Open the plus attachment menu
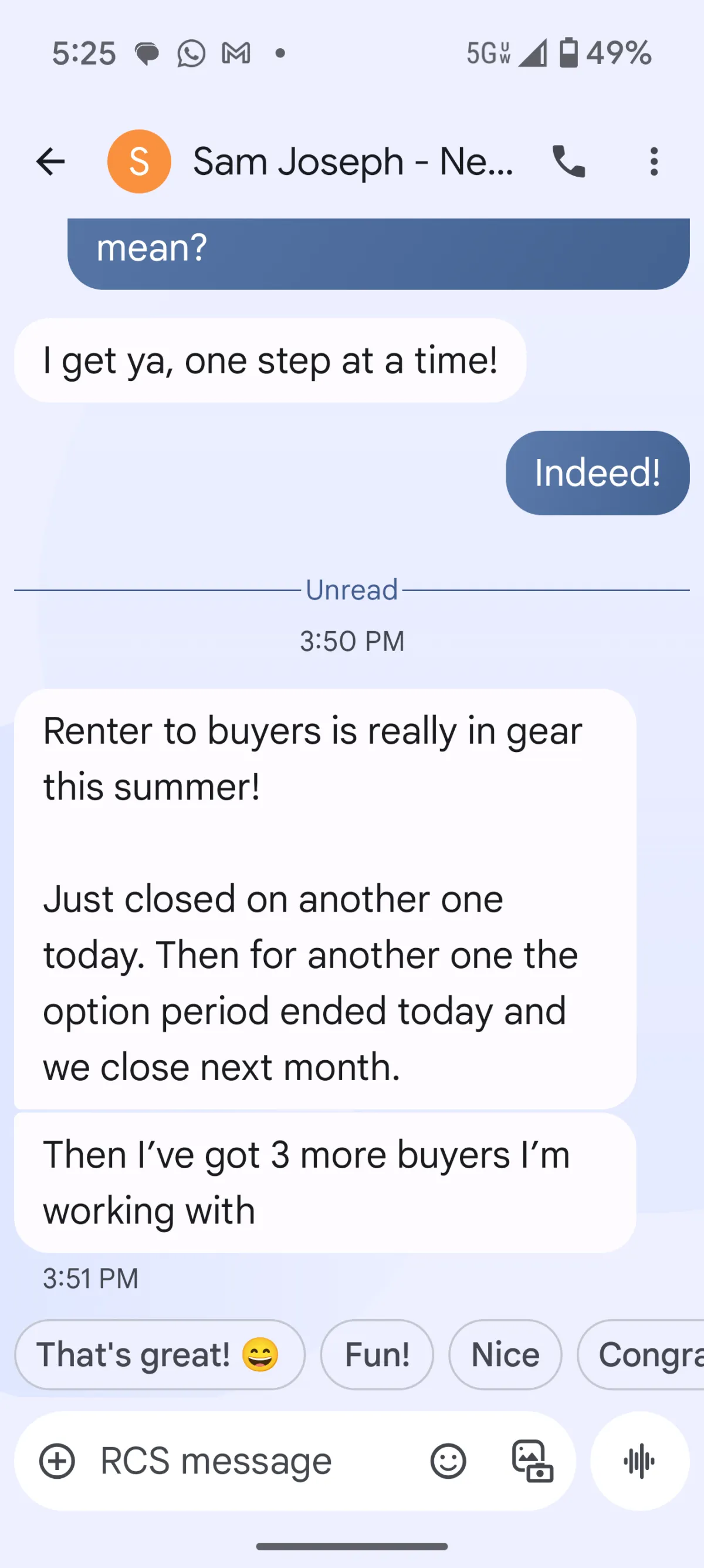 coord(57,1461)
